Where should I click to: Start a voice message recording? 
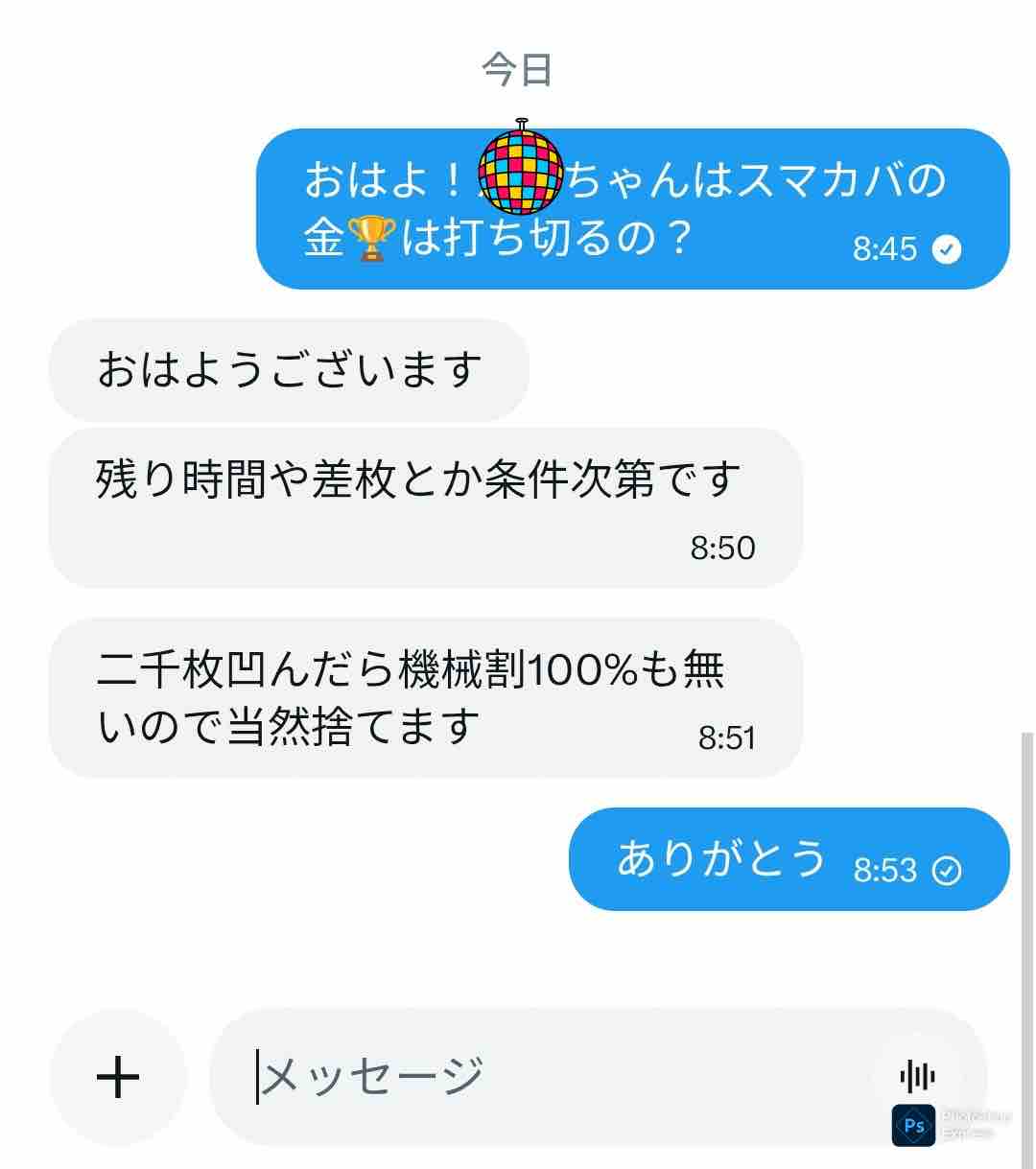(917, 1076)
